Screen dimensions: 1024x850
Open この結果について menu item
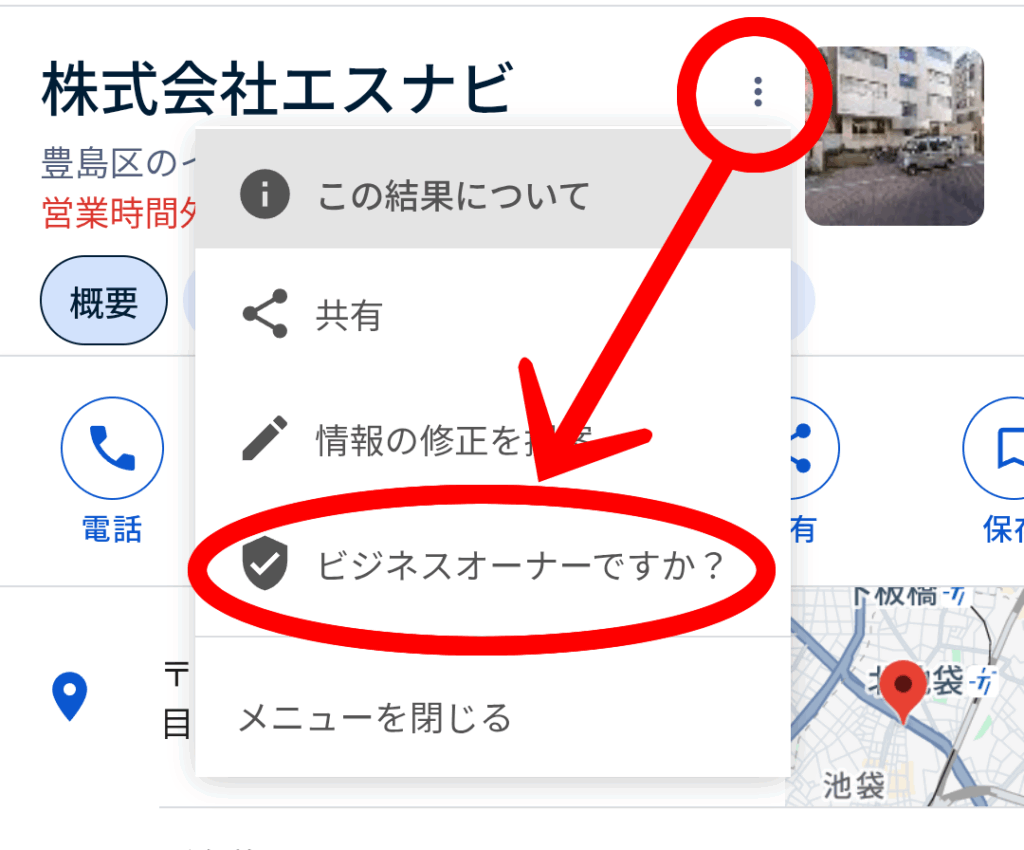(453, 196)
